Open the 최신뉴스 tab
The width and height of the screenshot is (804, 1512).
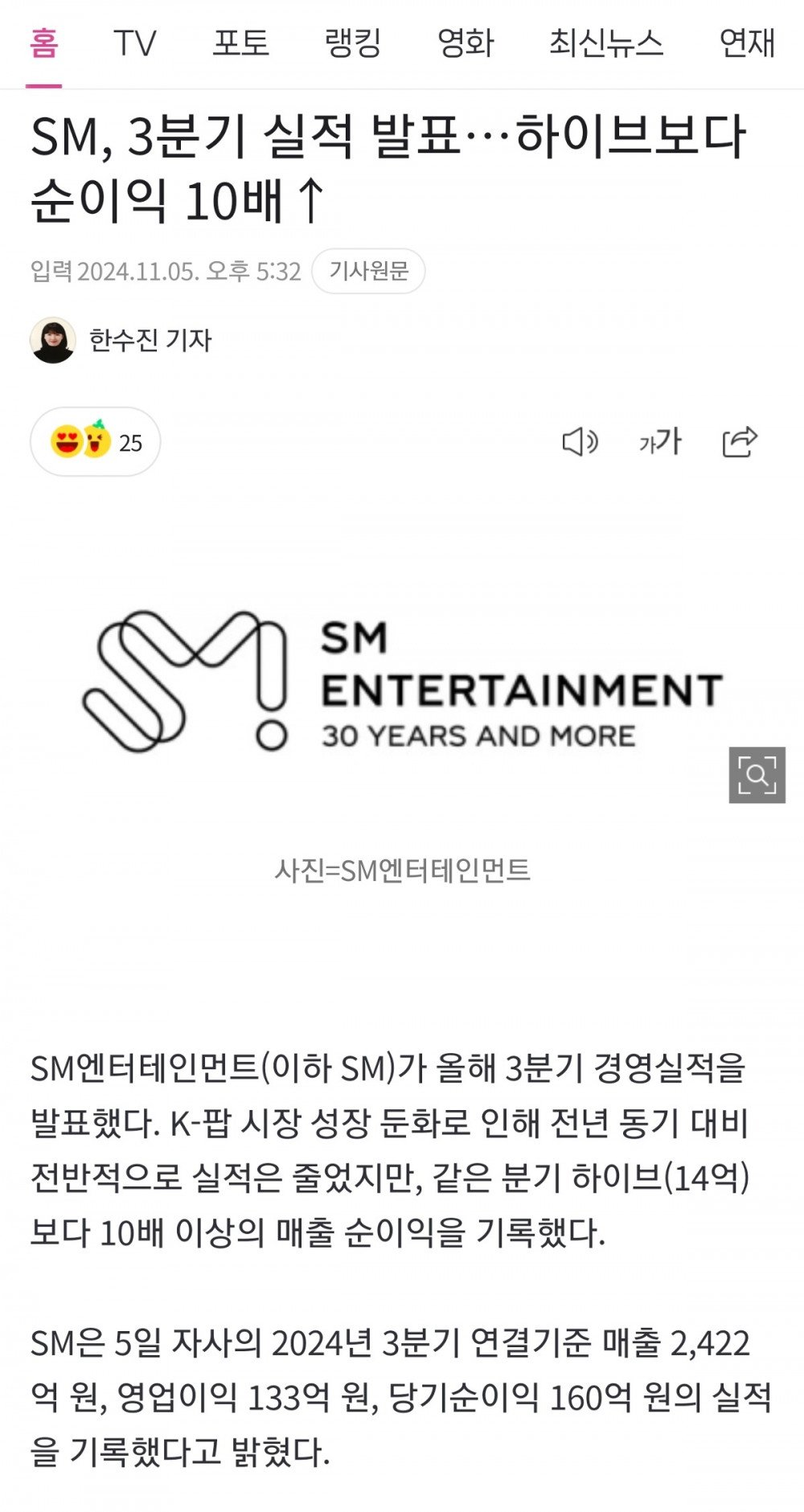click(x=606, y=43)
